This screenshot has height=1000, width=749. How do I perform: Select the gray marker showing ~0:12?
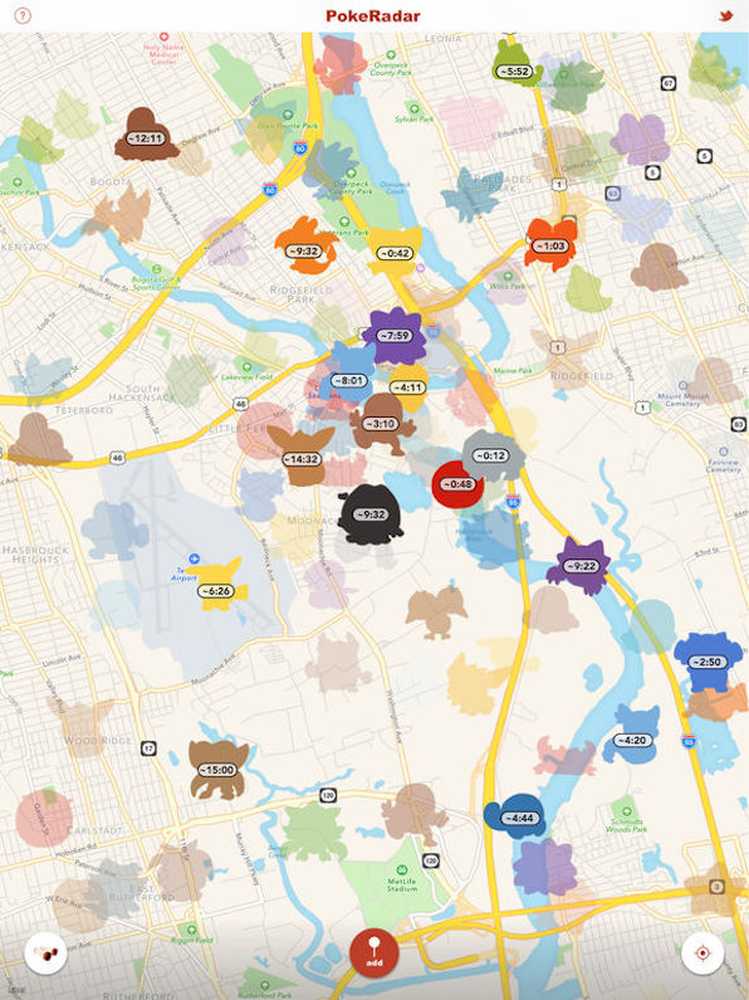[x=491, y=455]
